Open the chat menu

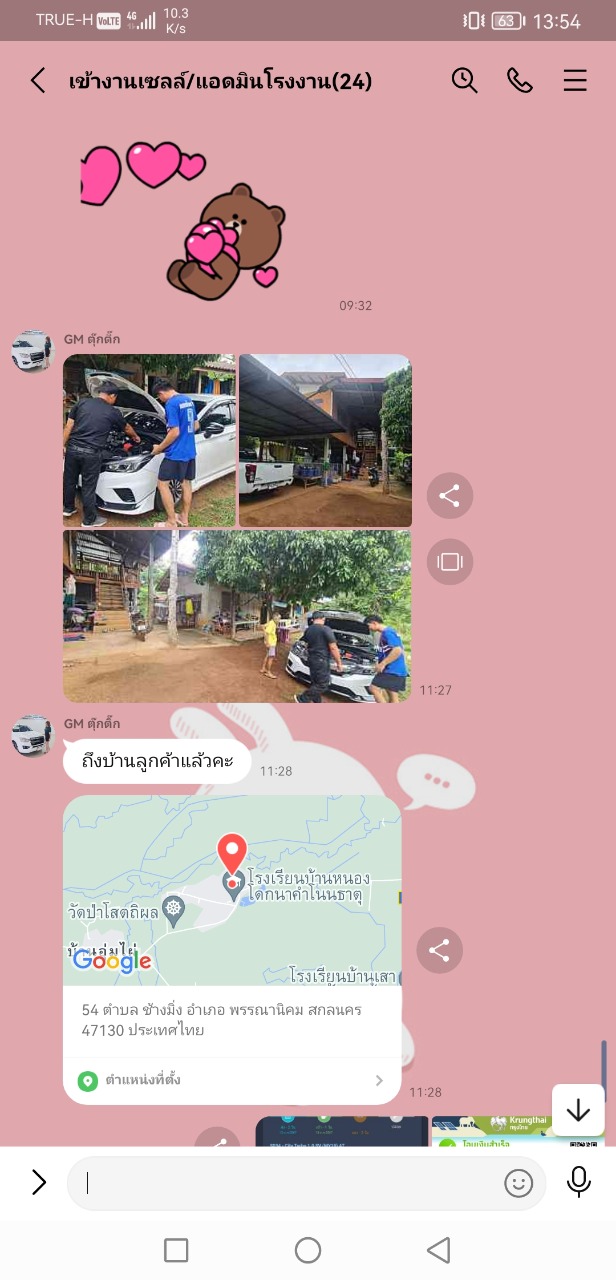point(575,81)
